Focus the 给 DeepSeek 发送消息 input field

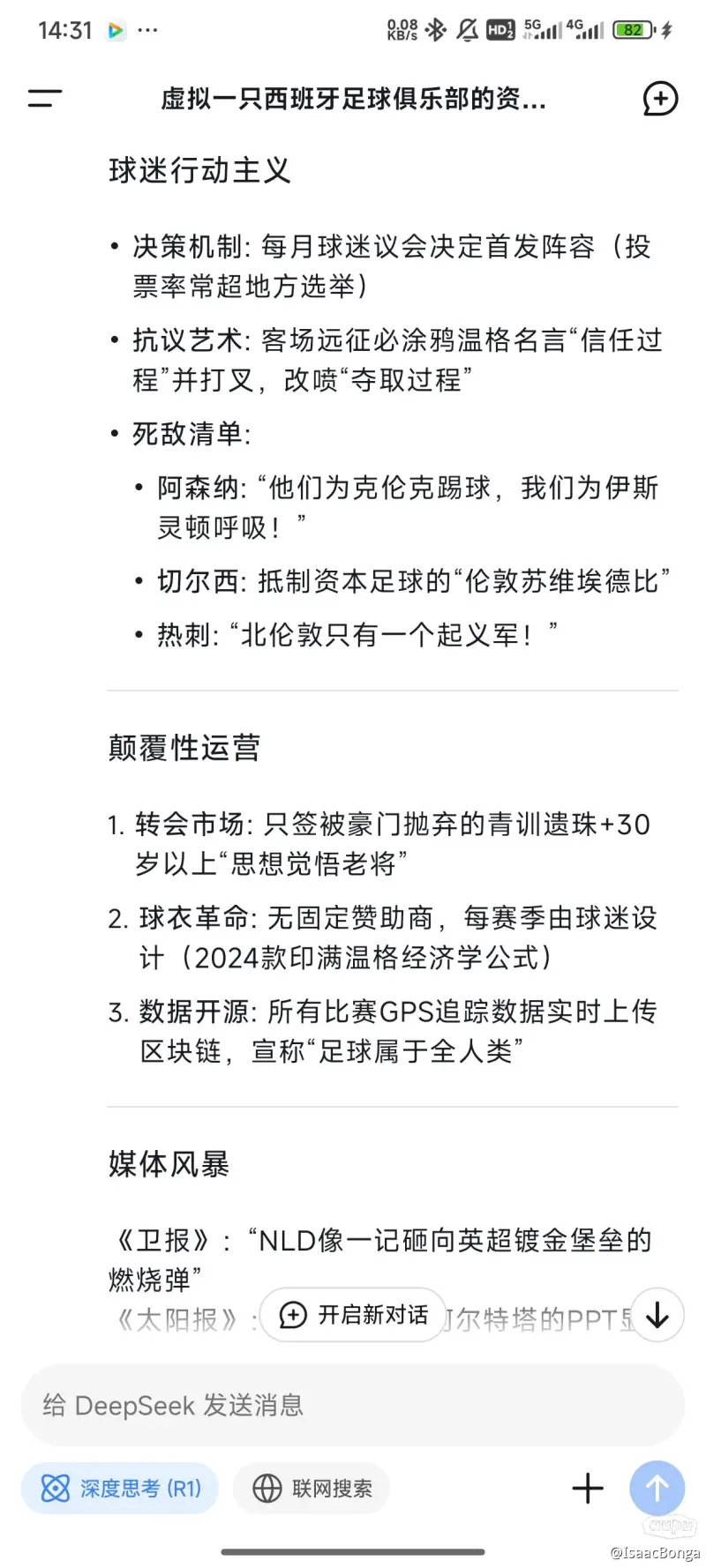click(x=353, y=1405)
